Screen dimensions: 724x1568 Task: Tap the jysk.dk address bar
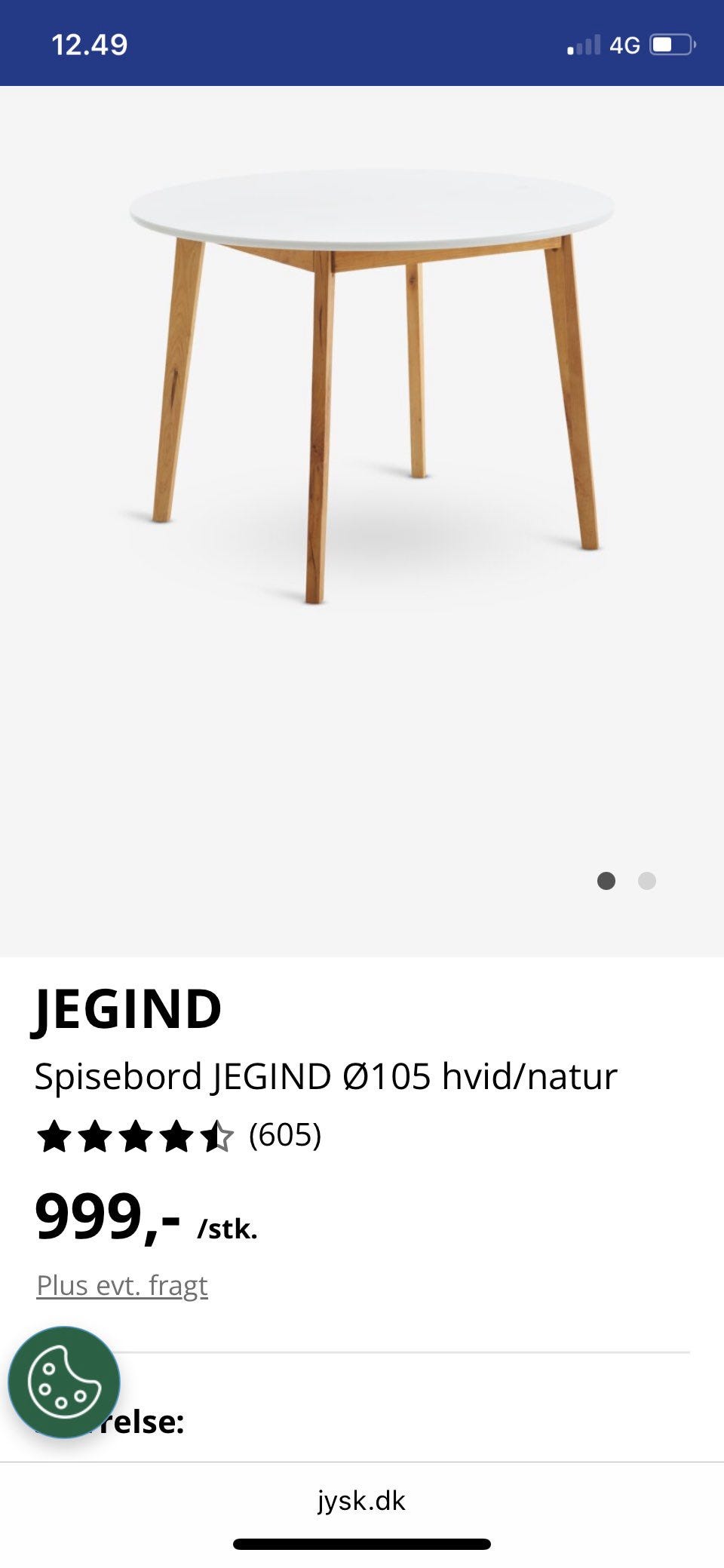point(361,1501)
